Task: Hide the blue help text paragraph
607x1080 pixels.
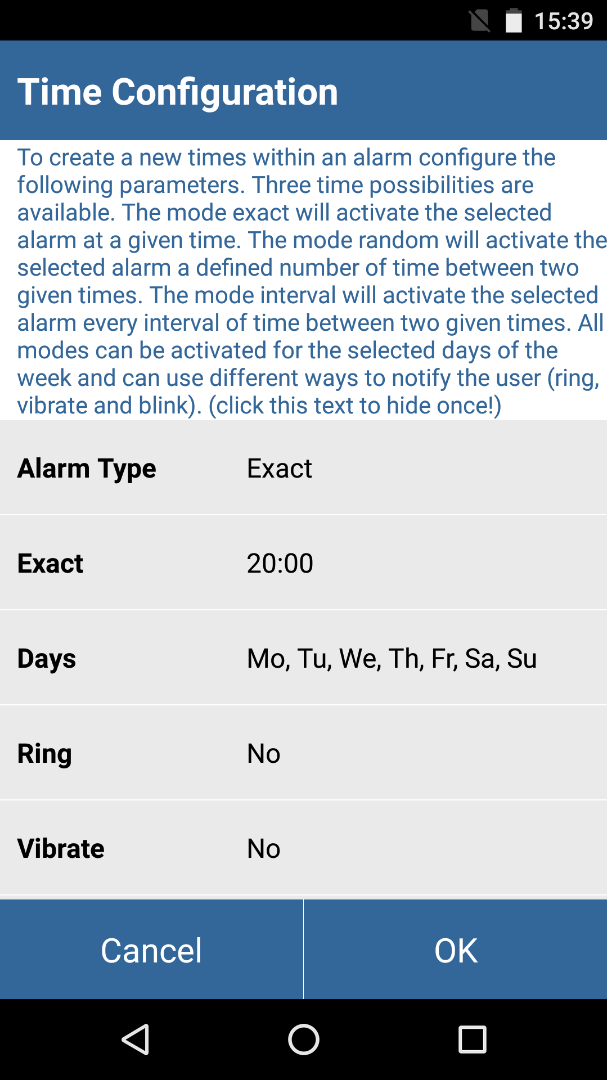Action: (x=303, y=281)
